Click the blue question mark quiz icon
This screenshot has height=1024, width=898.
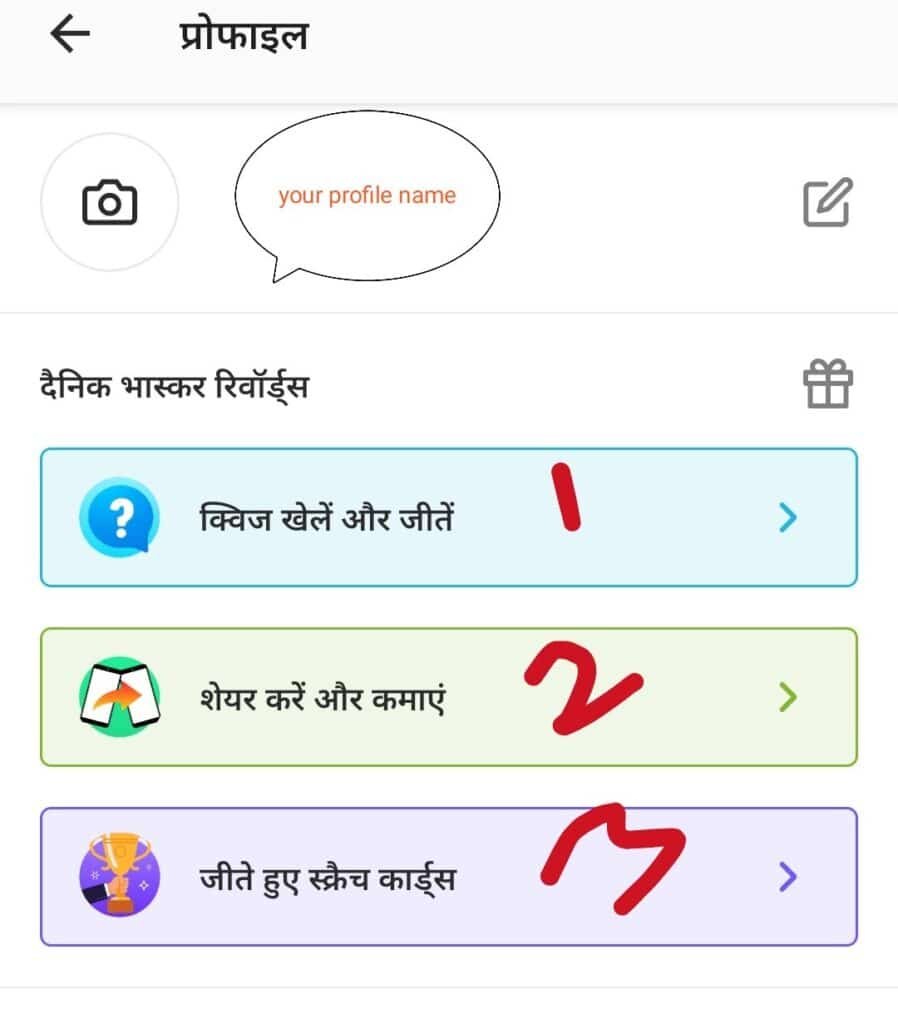tap(118, 516)
